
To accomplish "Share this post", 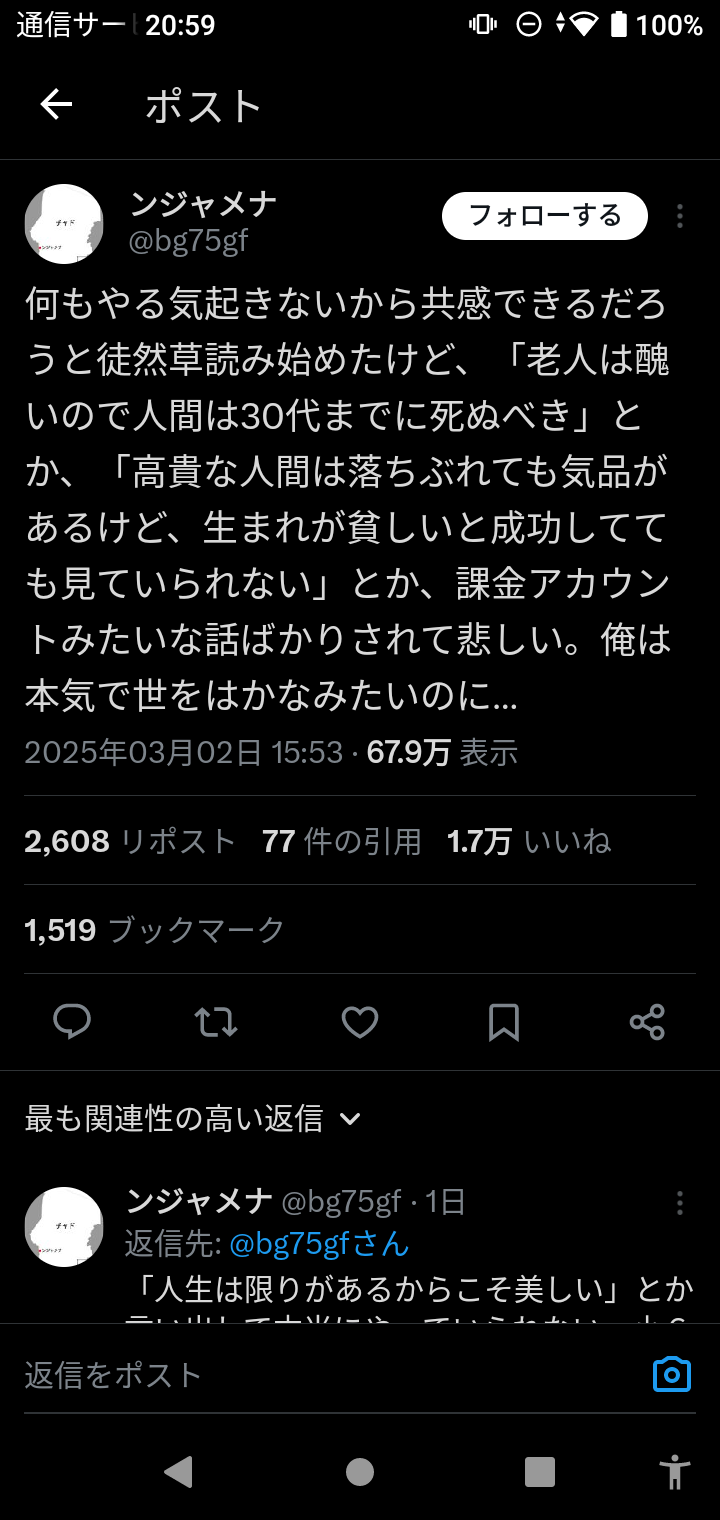I will pyautogui.click(x=648, y=1022).
